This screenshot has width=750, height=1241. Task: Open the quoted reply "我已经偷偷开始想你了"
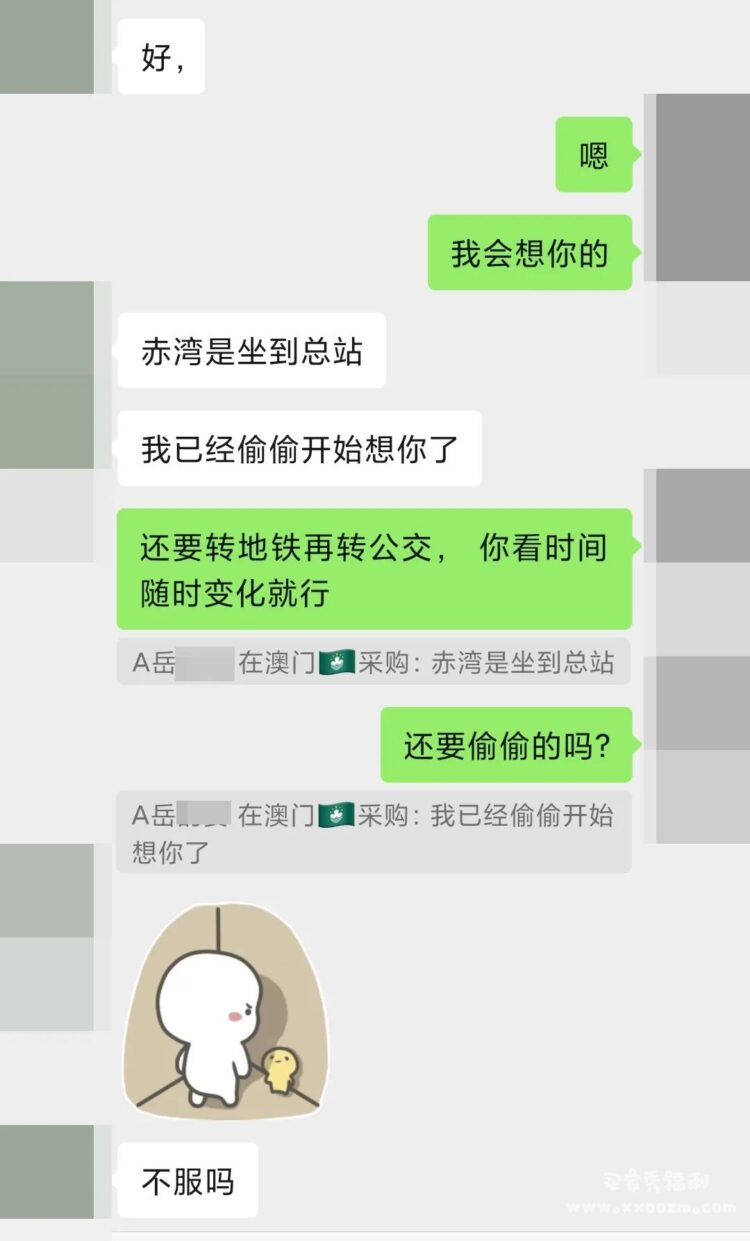[373, 832]
